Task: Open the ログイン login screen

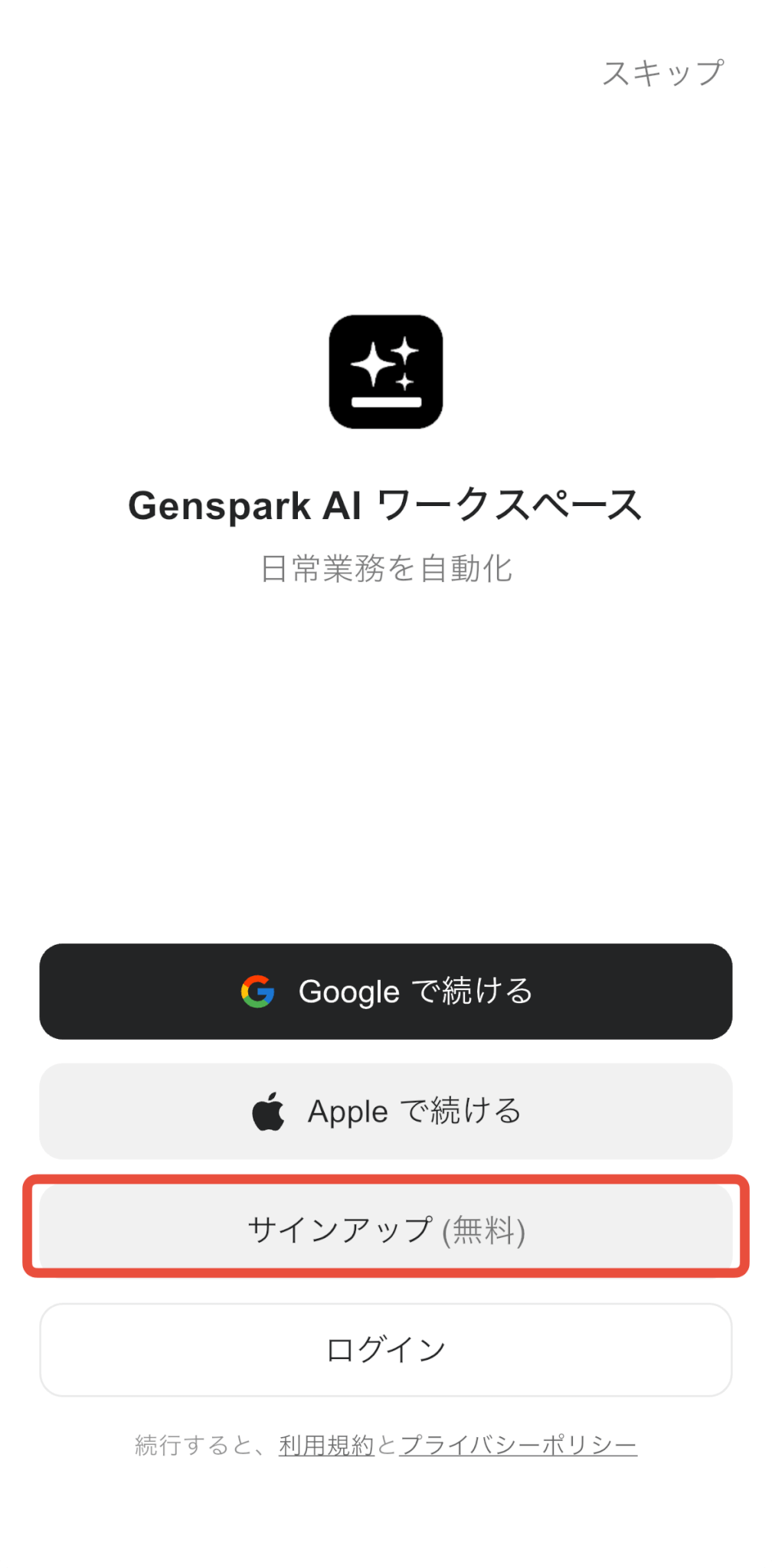Action: (x=386, y=1350)
